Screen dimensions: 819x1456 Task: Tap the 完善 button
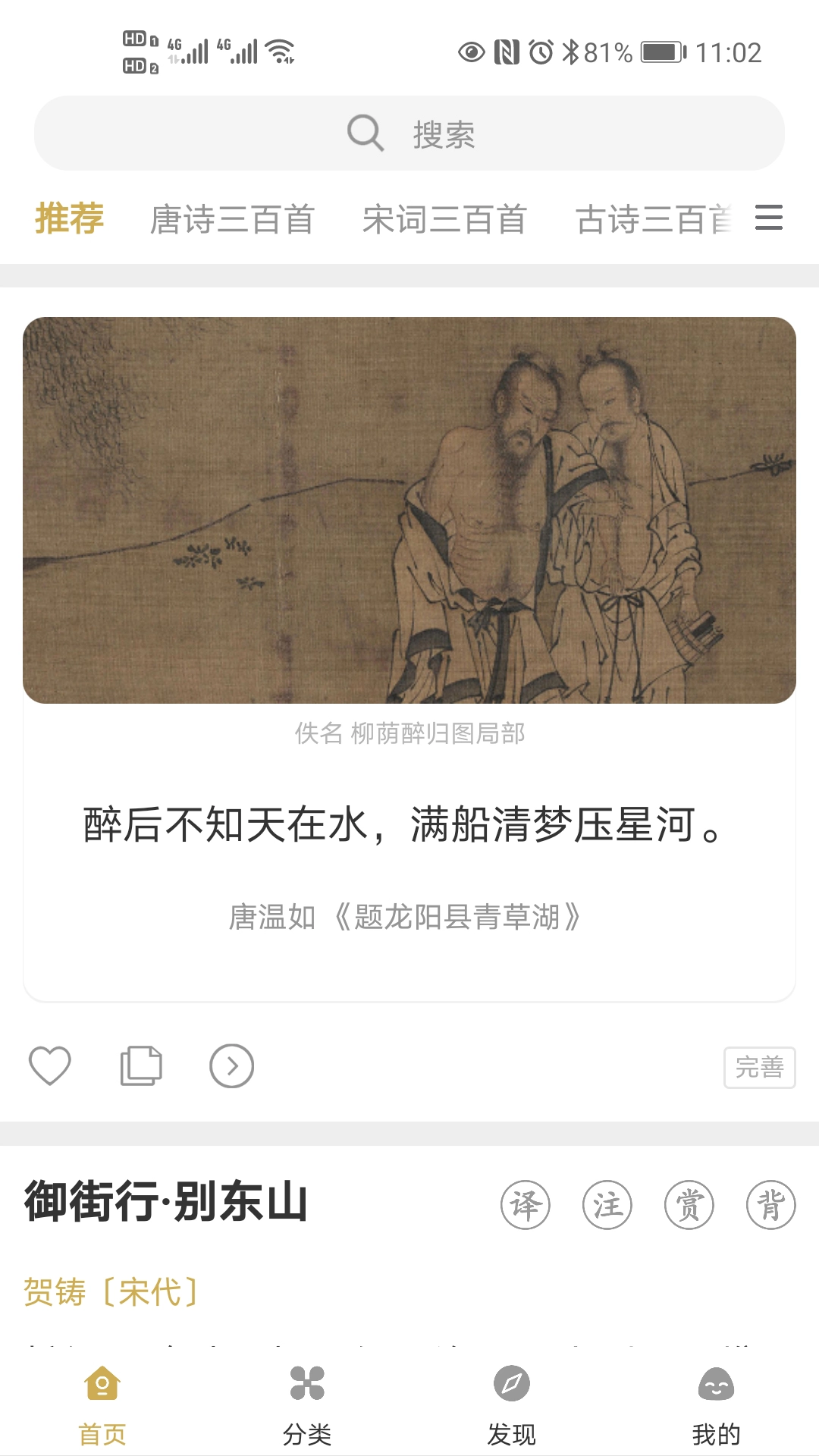(759, 1068)
